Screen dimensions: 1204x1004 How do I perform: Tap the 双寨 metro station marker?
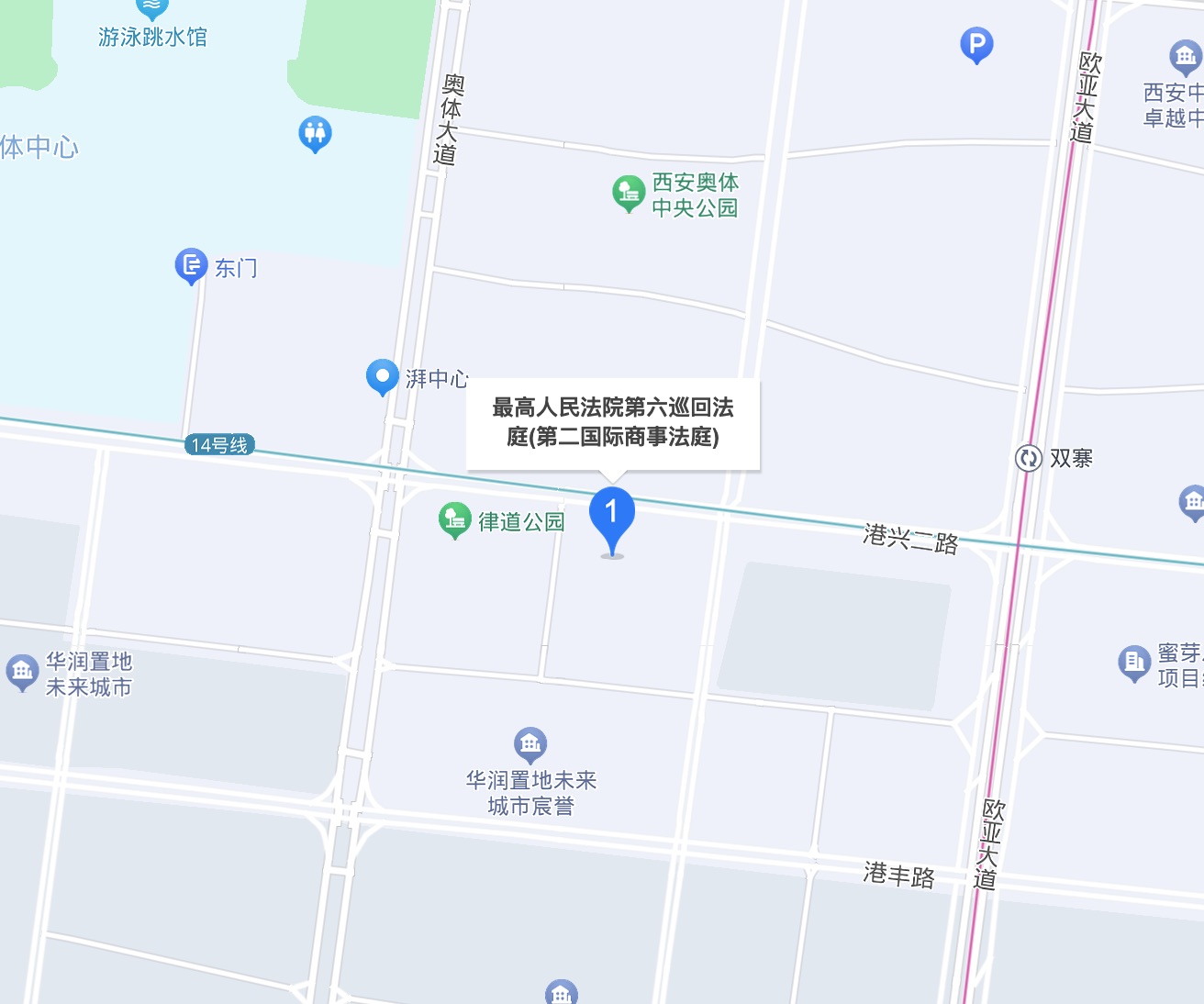[x=1028, y=458]
